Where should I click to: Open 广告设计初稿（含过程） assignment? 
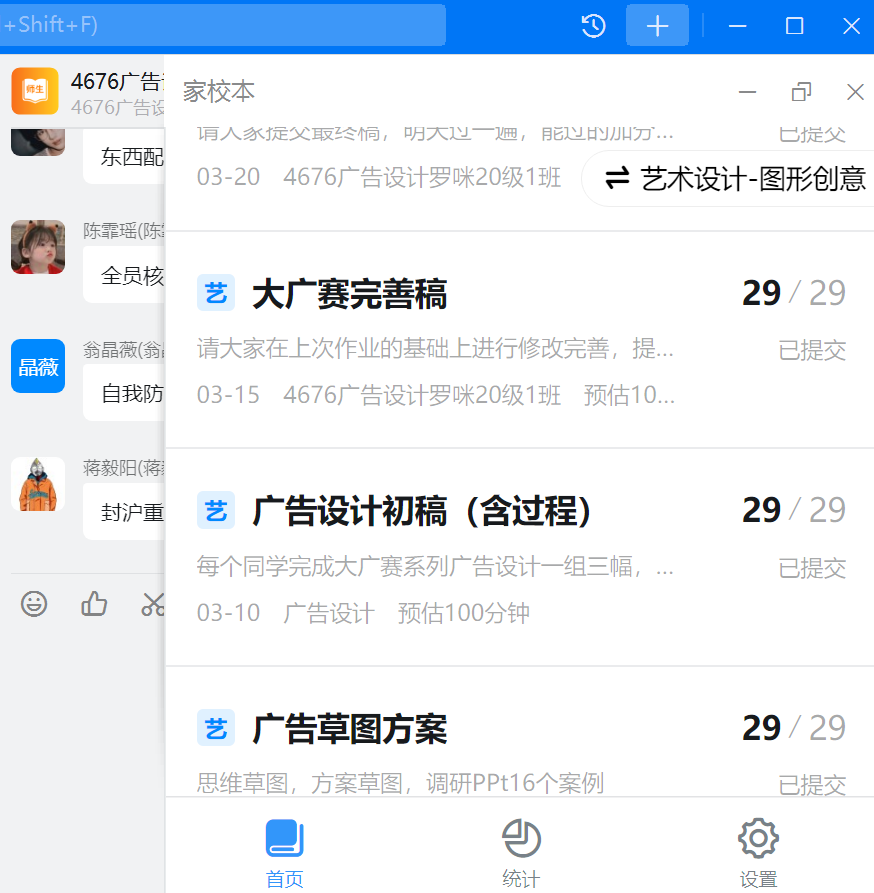pos(422,511)
